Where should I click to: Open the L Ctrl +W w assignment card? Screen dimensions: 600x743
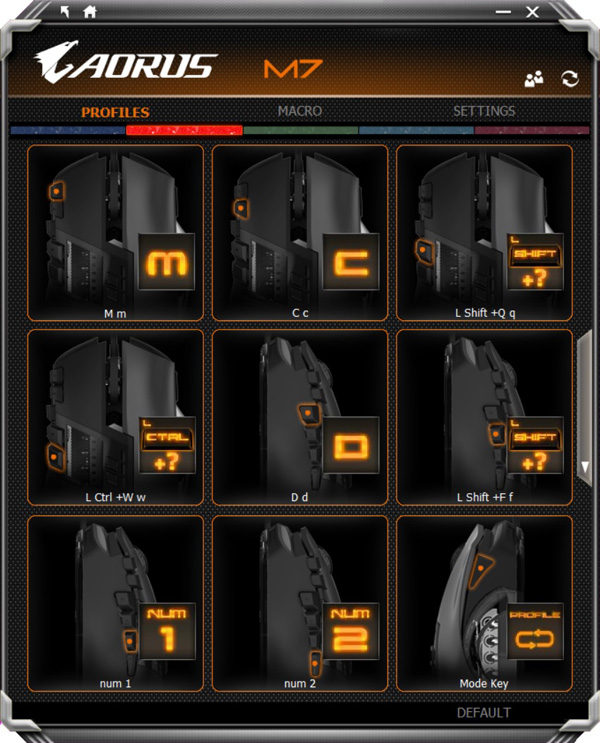115,417
